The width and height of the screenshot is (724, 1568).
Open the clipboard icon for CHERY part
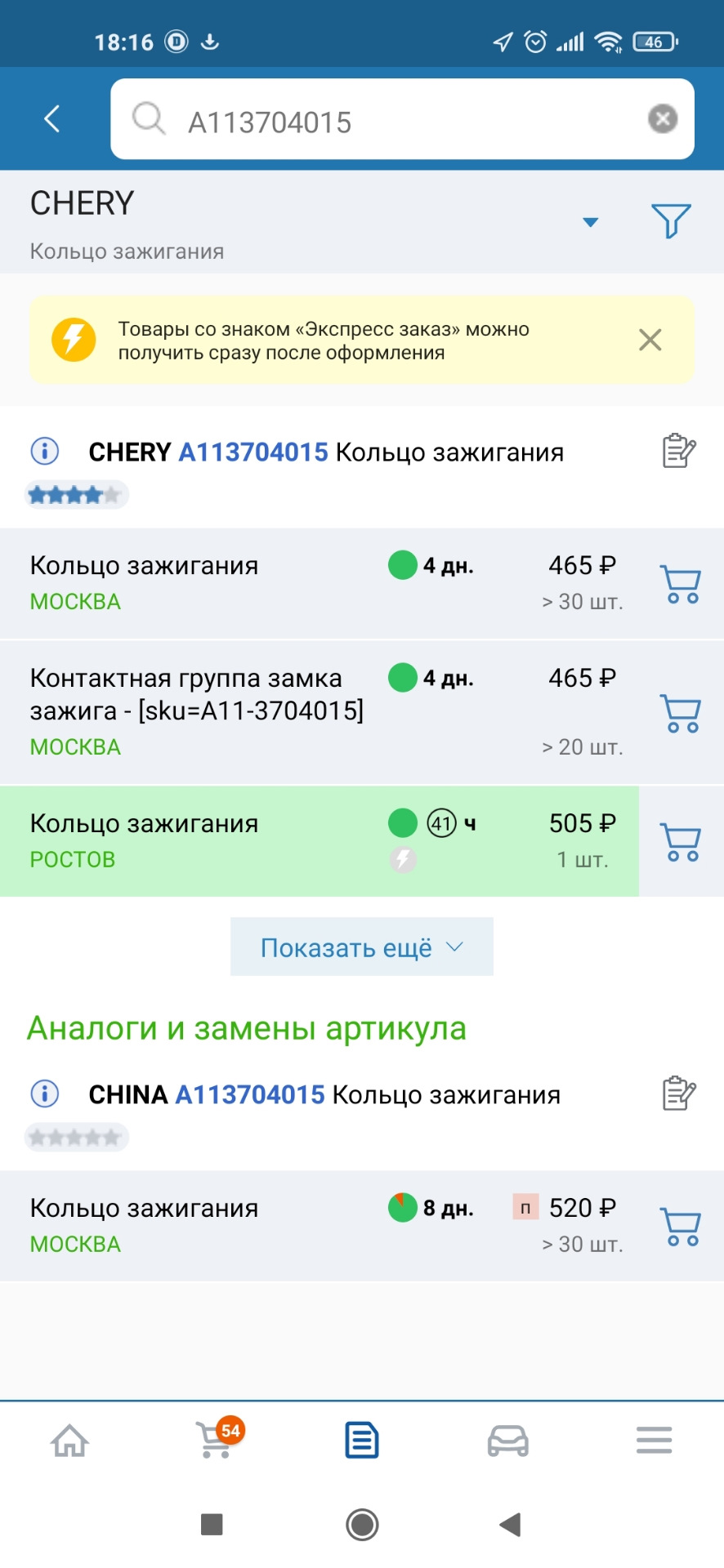click(x=677, y=452)
